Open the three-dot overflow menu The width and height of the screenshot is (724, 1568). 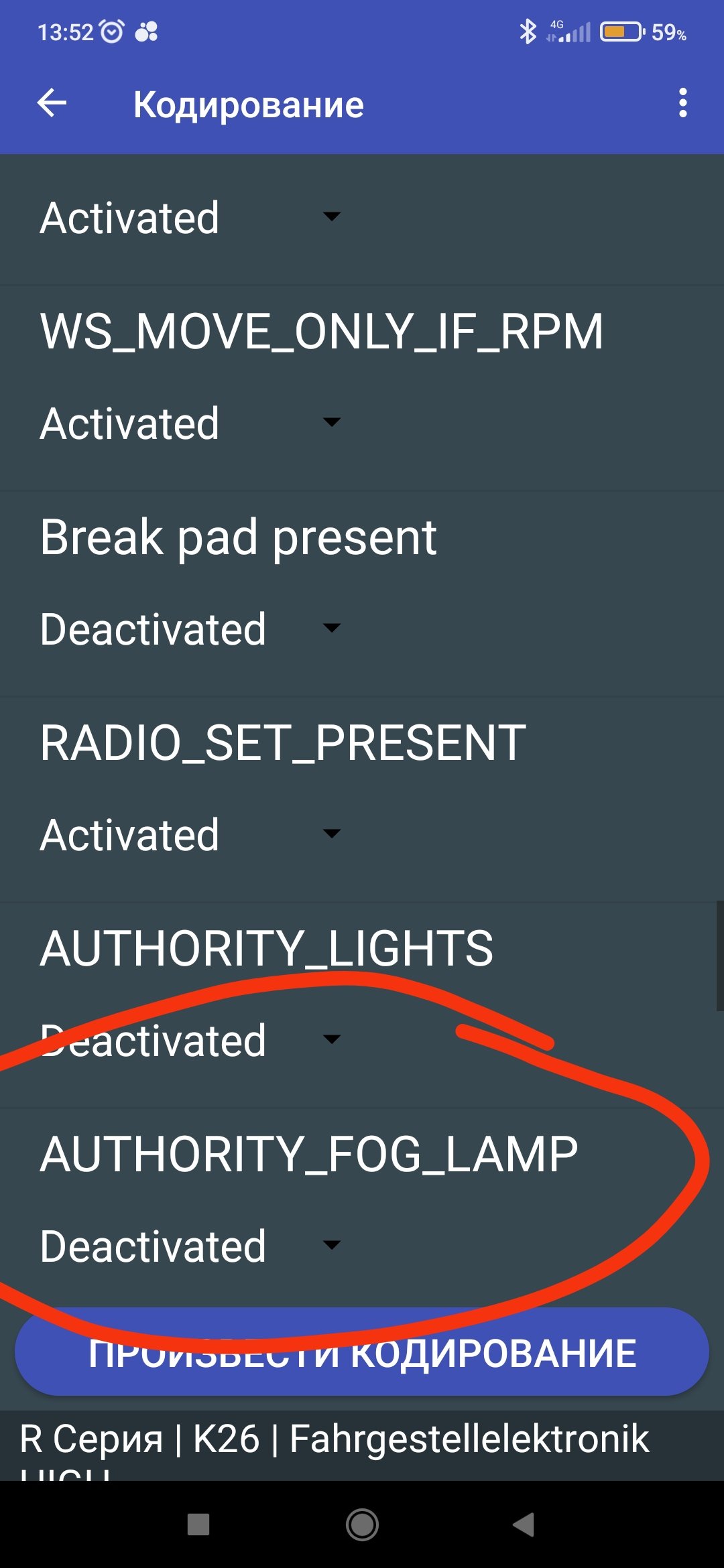(682, 103)
